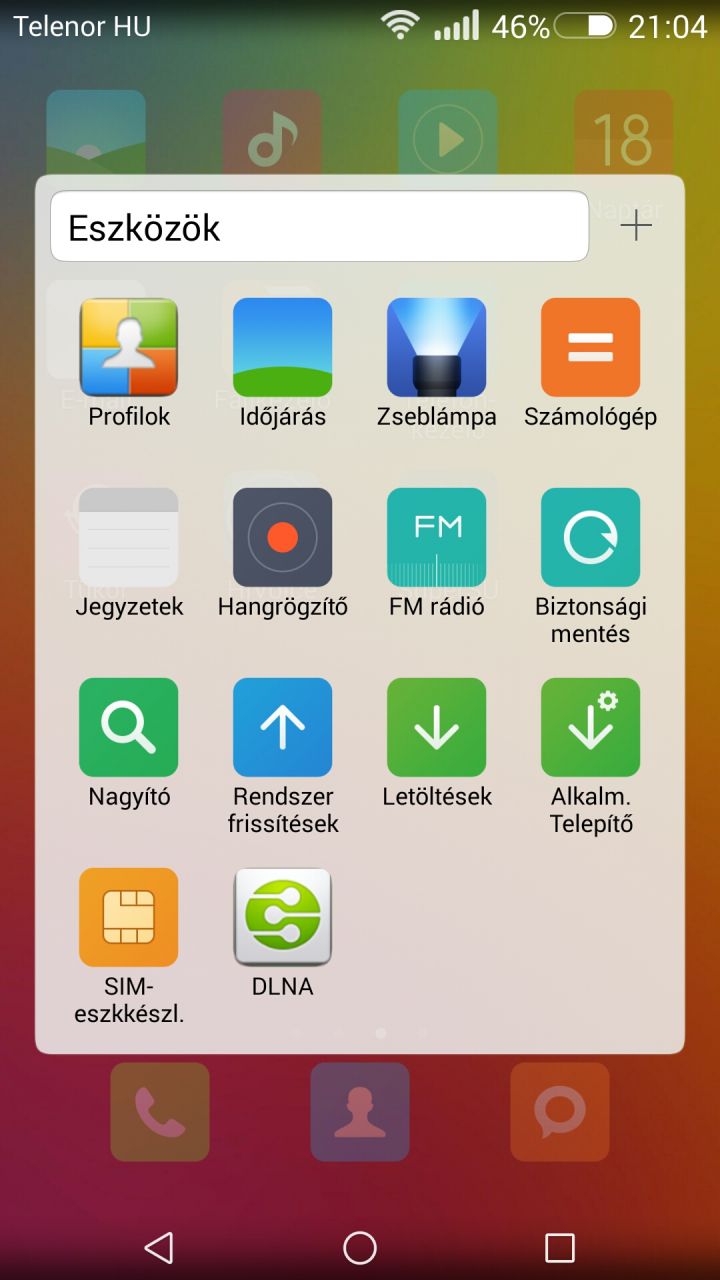
Task: Open the Nagyító magnifier app
Action: pos(129,727)
